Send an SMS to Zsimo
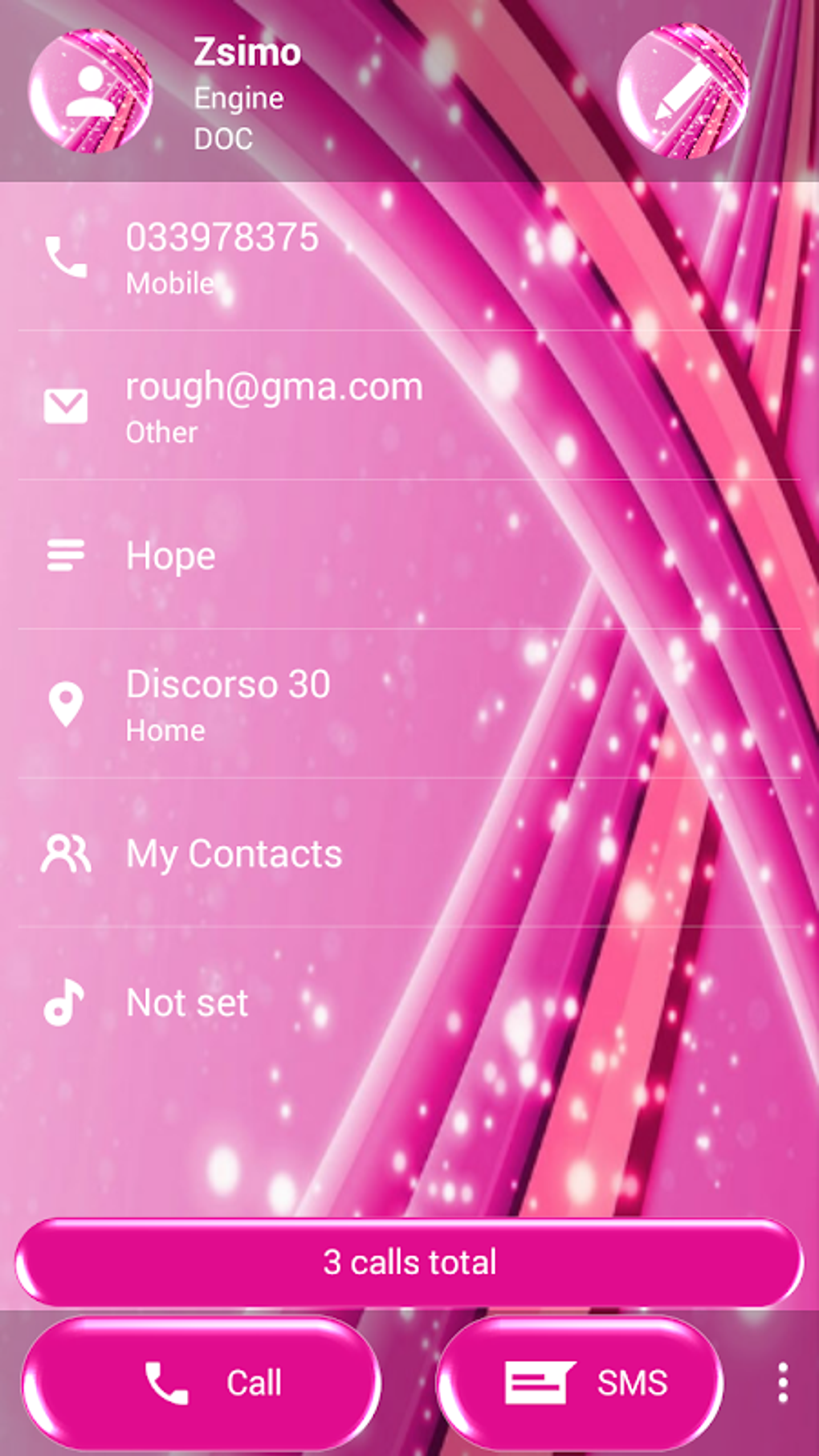Viewport: 819px width, 1456px height. (580, 1382)
